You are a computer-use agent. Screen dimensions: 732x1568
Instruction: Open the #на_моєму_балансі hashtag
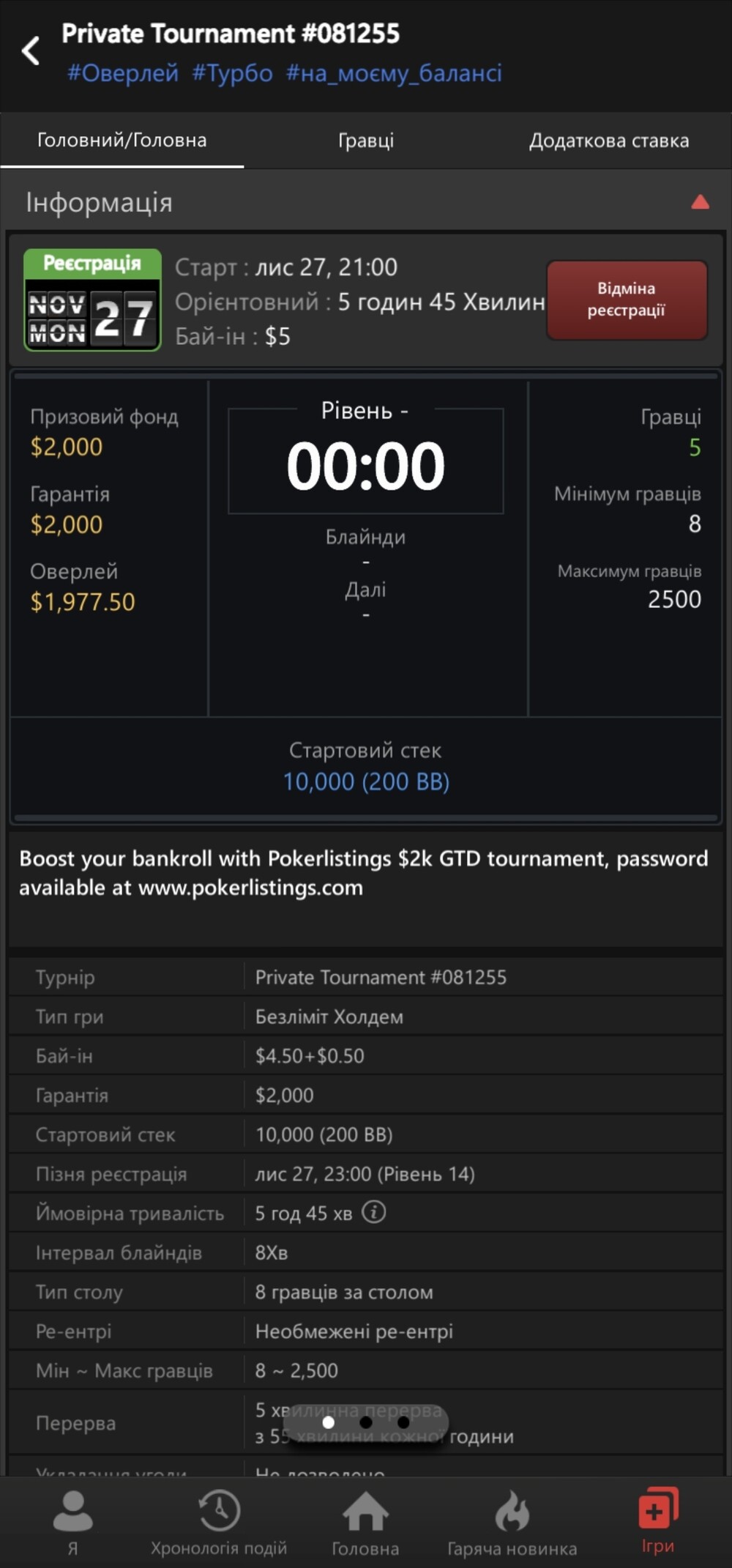(x=394, y=73)
